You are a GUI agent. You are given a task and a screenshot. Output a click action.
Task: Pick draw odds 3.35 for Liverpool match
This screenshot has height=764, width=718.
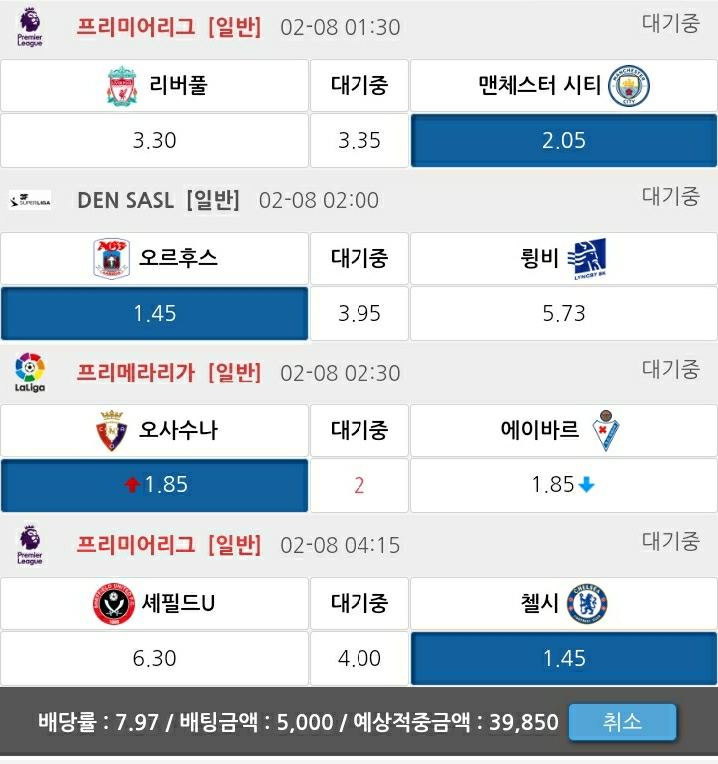359,140
